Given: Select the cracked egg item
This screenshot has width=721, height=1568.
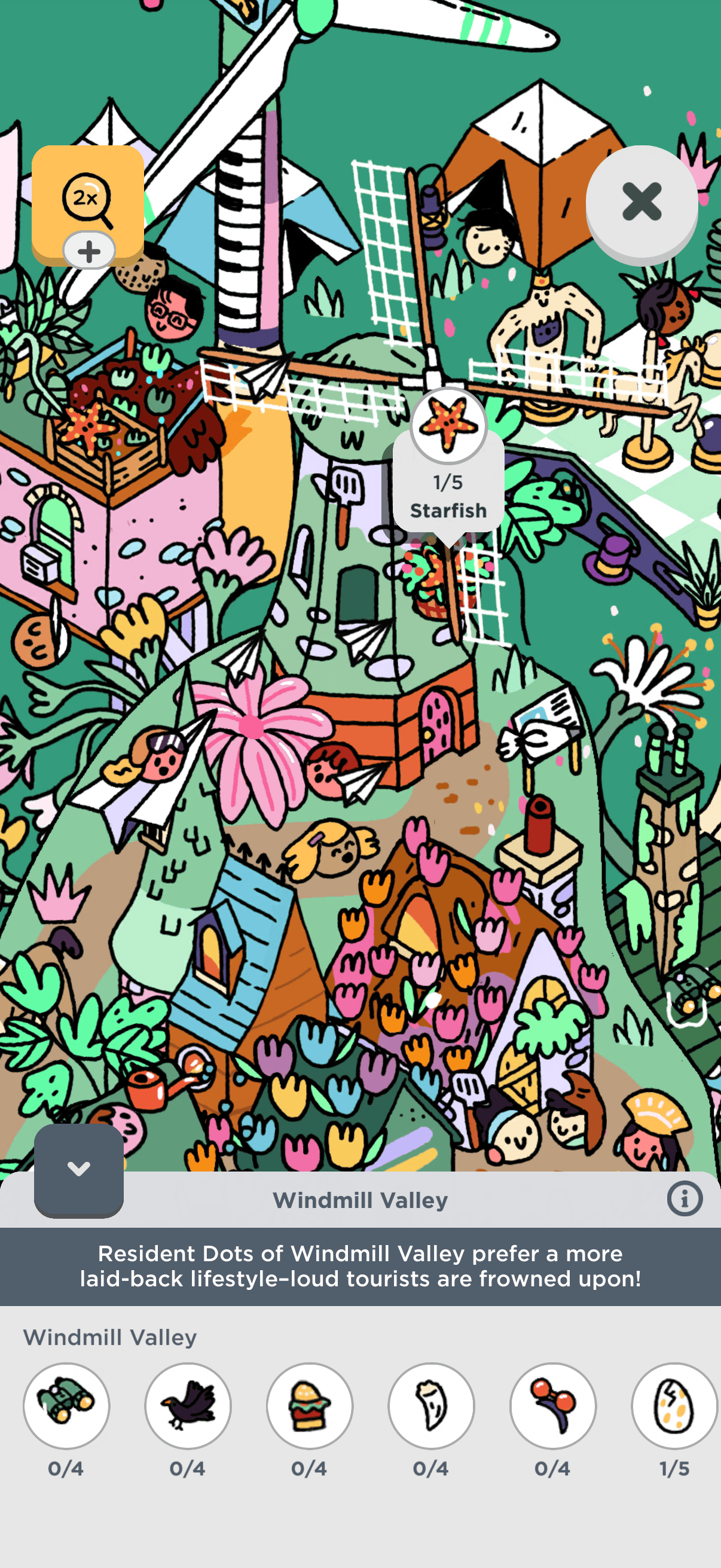Looking at the screenshot, I should pyautogui.click(x=674, y=1405).
